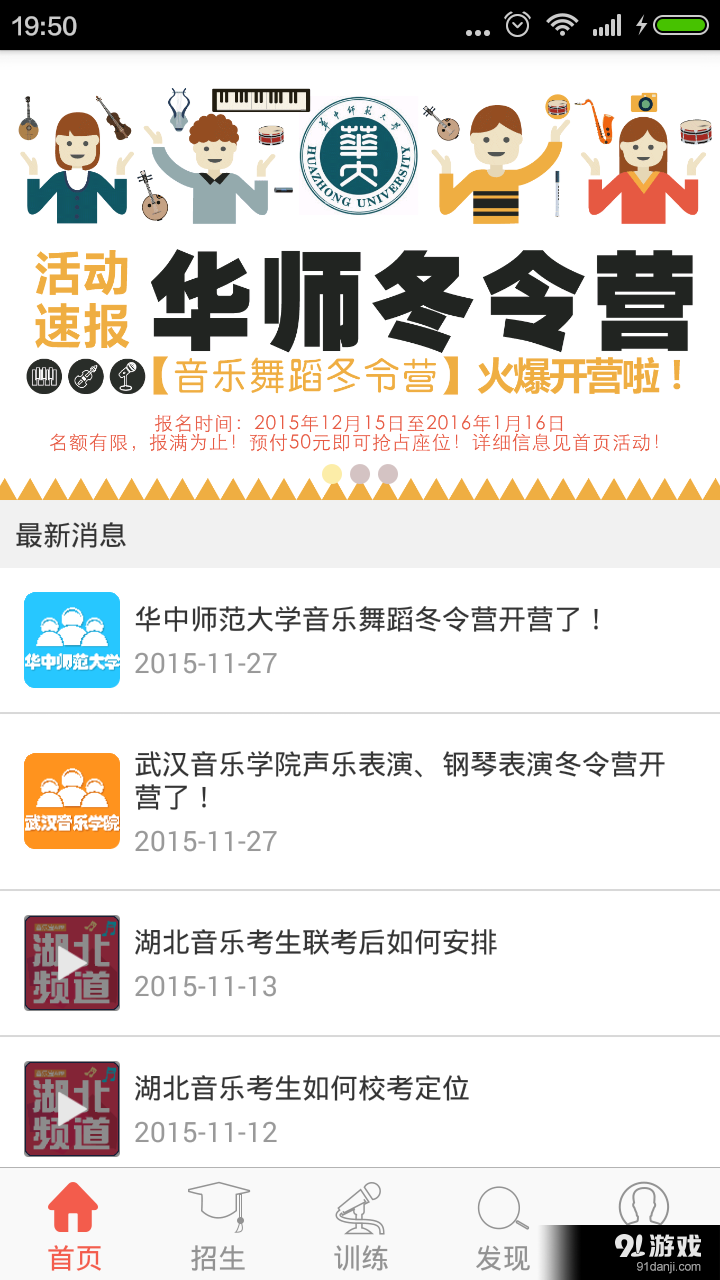Viewport: 720px width, 1280px height.
Task: Open 武汉音乐学院声乐表演、钢琴表演冬令营 news
Action: coord(368,801)
